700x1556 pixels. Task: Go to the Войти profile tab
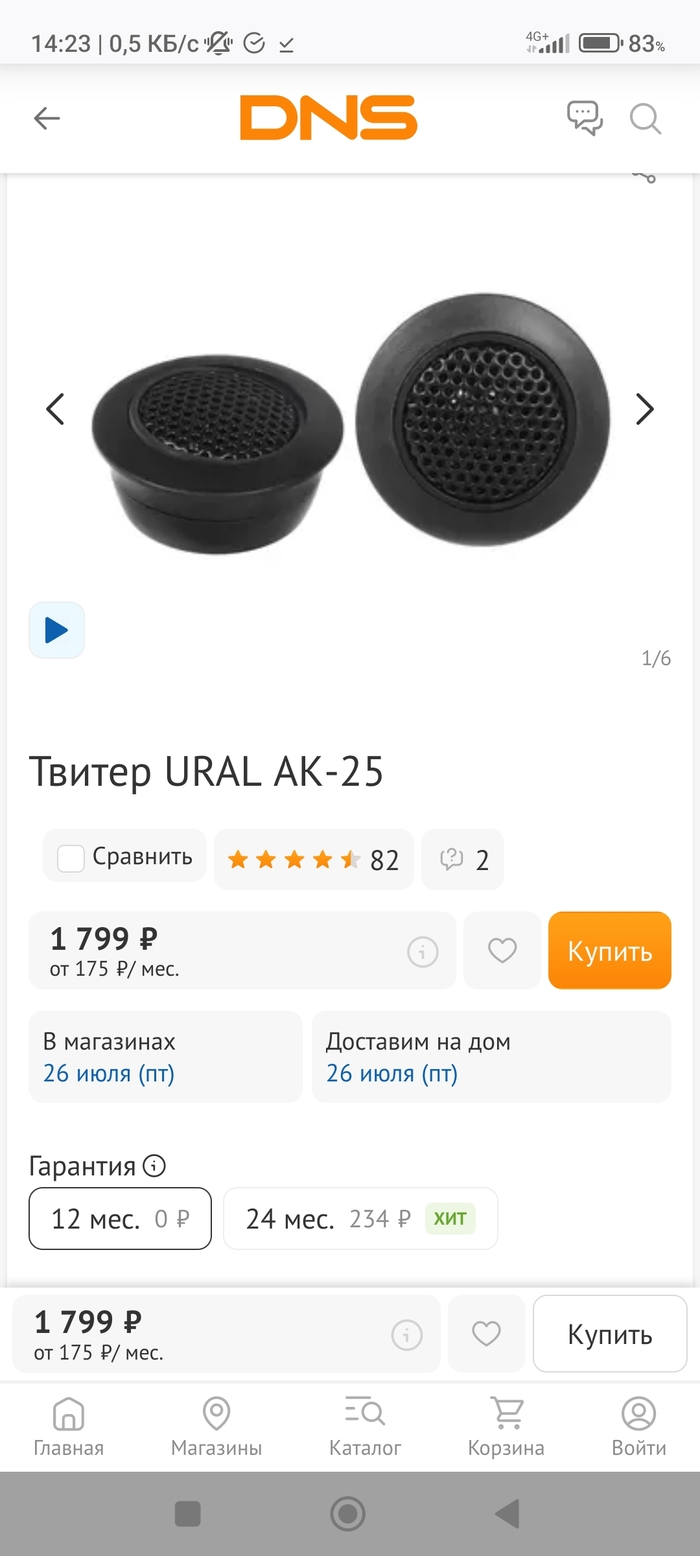(x=638, y=1427)
